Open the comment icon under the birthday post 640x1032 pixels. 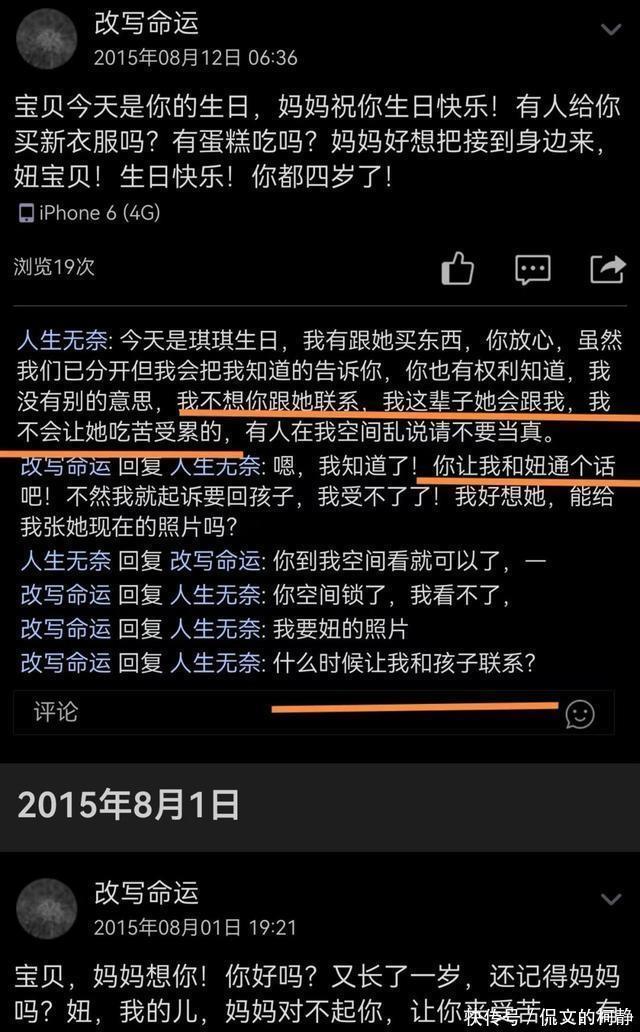point(532,268)
